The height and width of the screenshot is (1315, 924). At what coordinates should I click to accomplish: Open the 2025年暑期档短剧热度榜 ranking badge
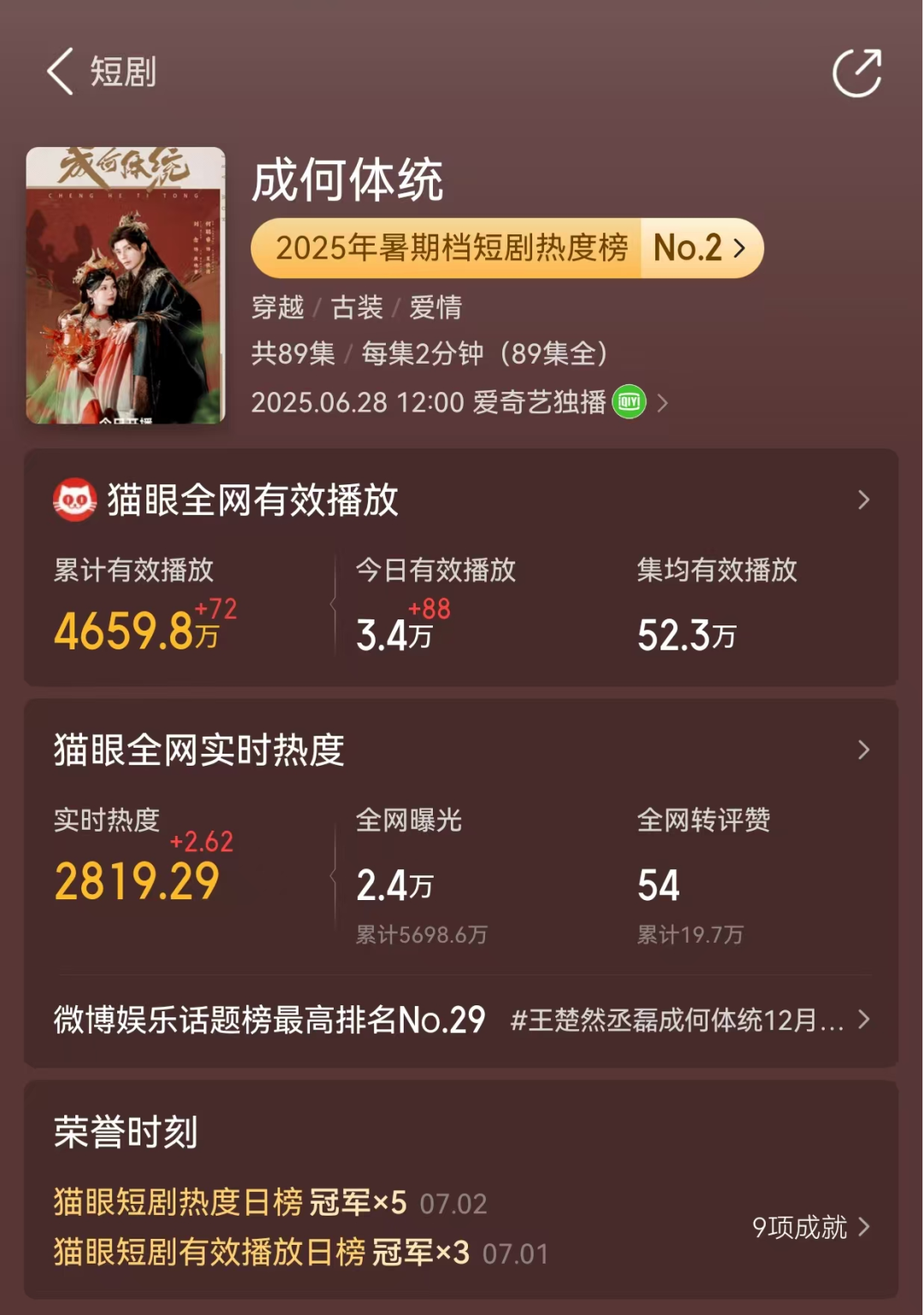coord(506,248)
